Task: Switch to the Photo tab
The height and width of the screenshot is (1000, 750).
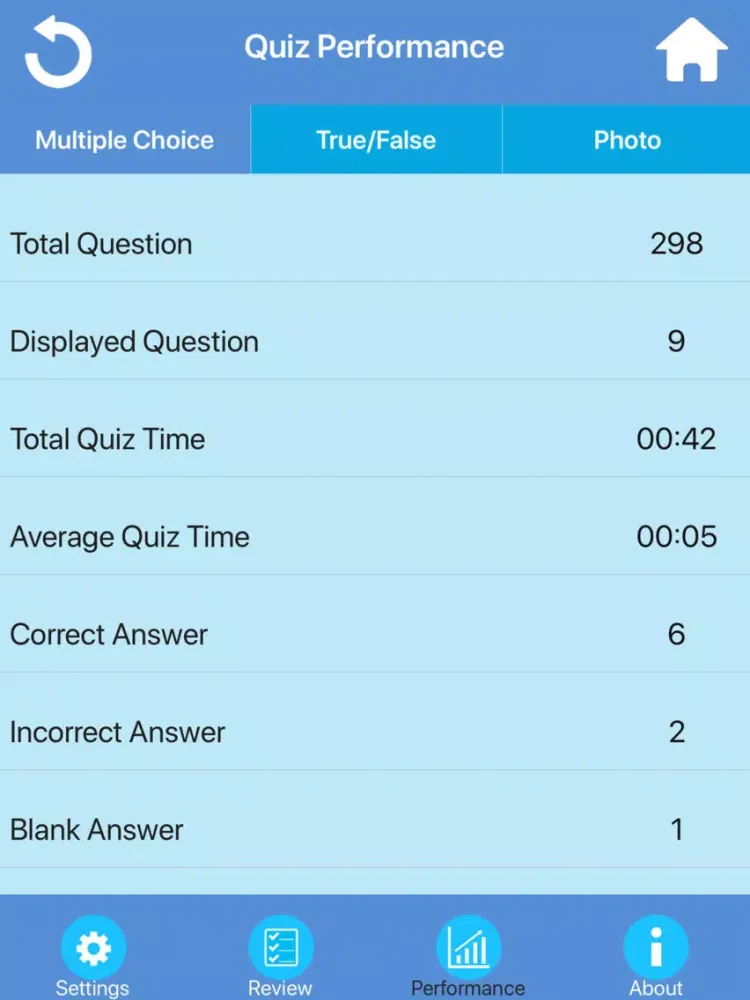Action: click(x=627, y=140)
